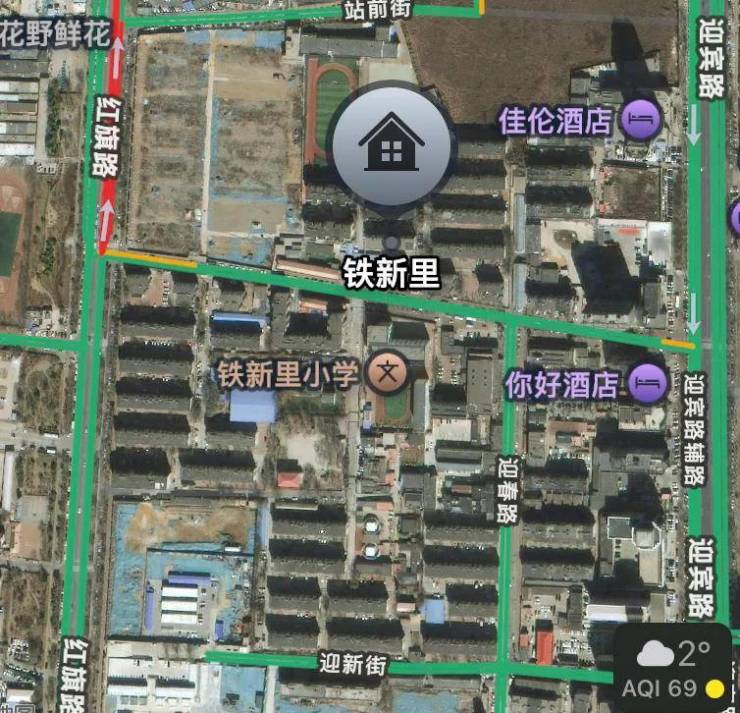The image size is (740, 713).
Task: Open the weather and AQI badge
Action: (x=676, y=668)
